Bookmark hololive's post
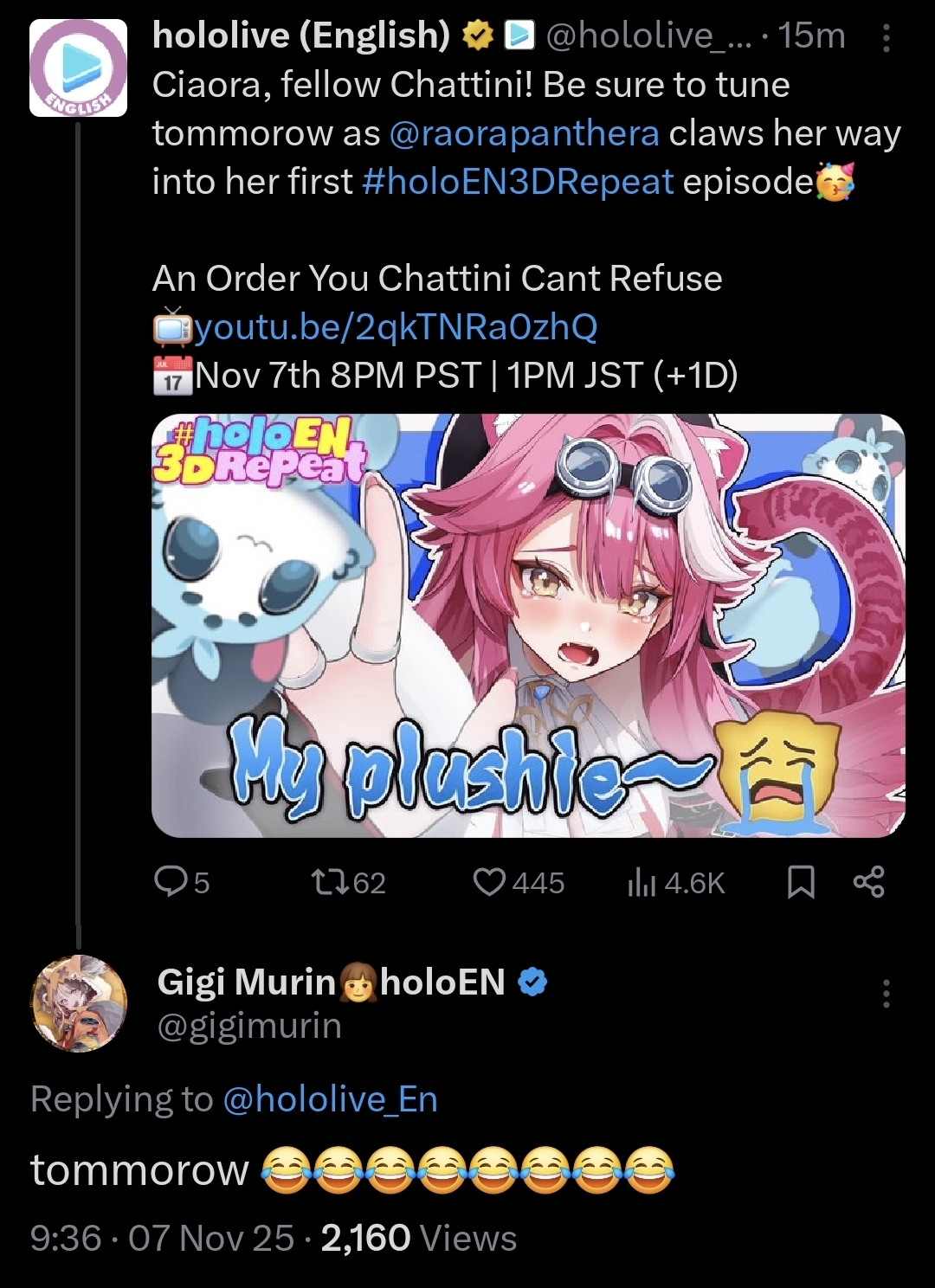935x1288 pixels. pos(800,882)
